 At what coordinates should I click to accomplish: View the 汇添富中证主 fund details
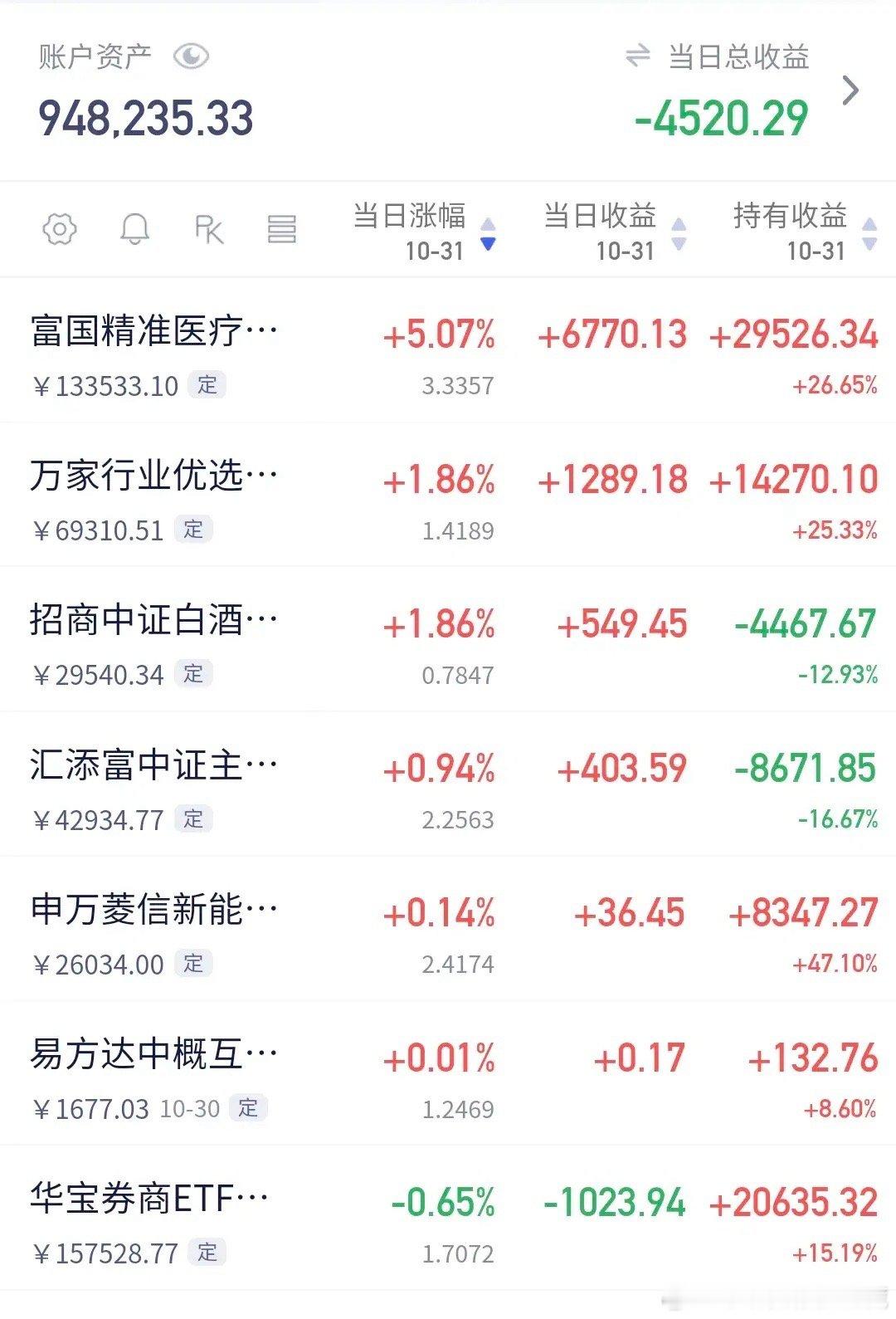click(448, 784)
